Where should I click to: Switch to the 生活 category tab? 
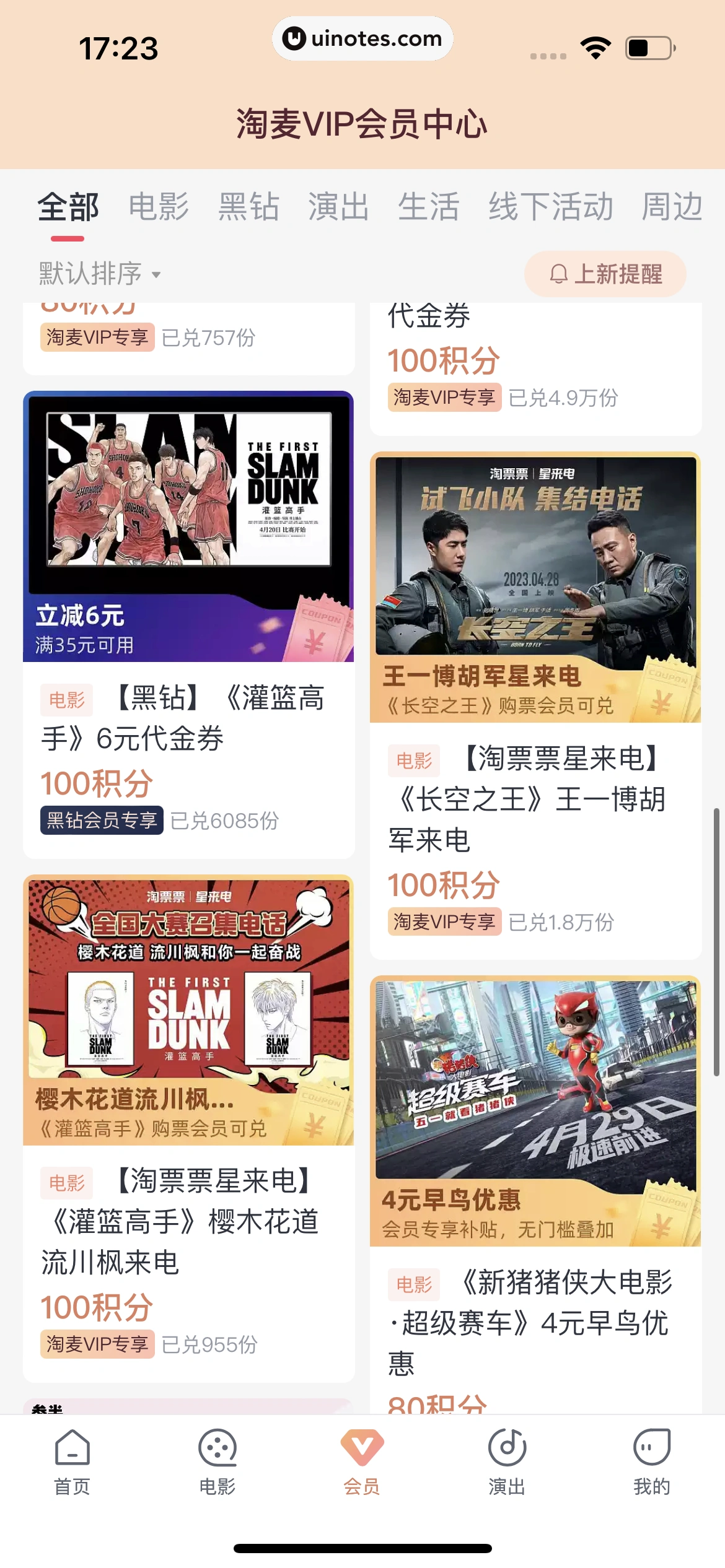click(429, 207)
